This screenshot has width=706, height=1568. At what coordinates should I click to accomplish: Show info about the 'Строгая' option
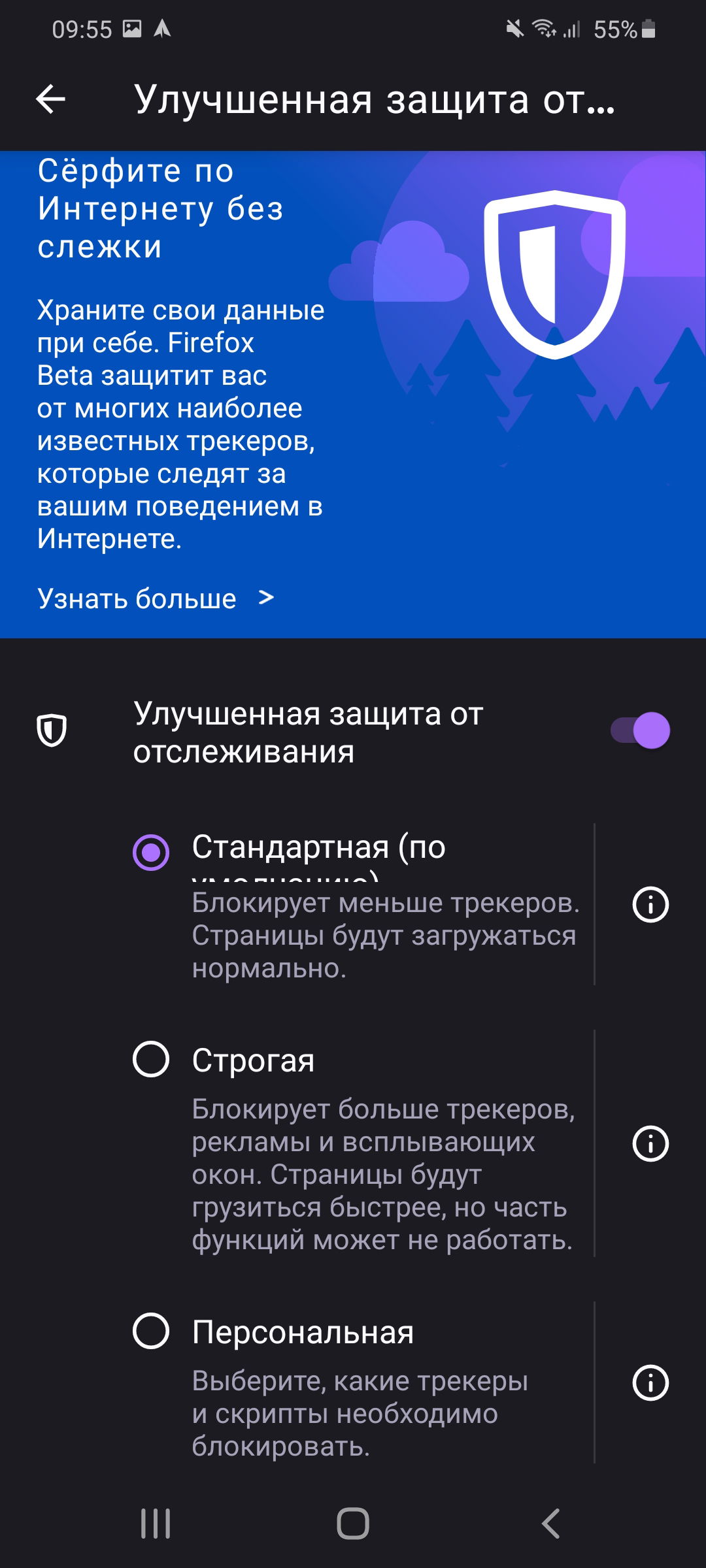pos(650,1143)
